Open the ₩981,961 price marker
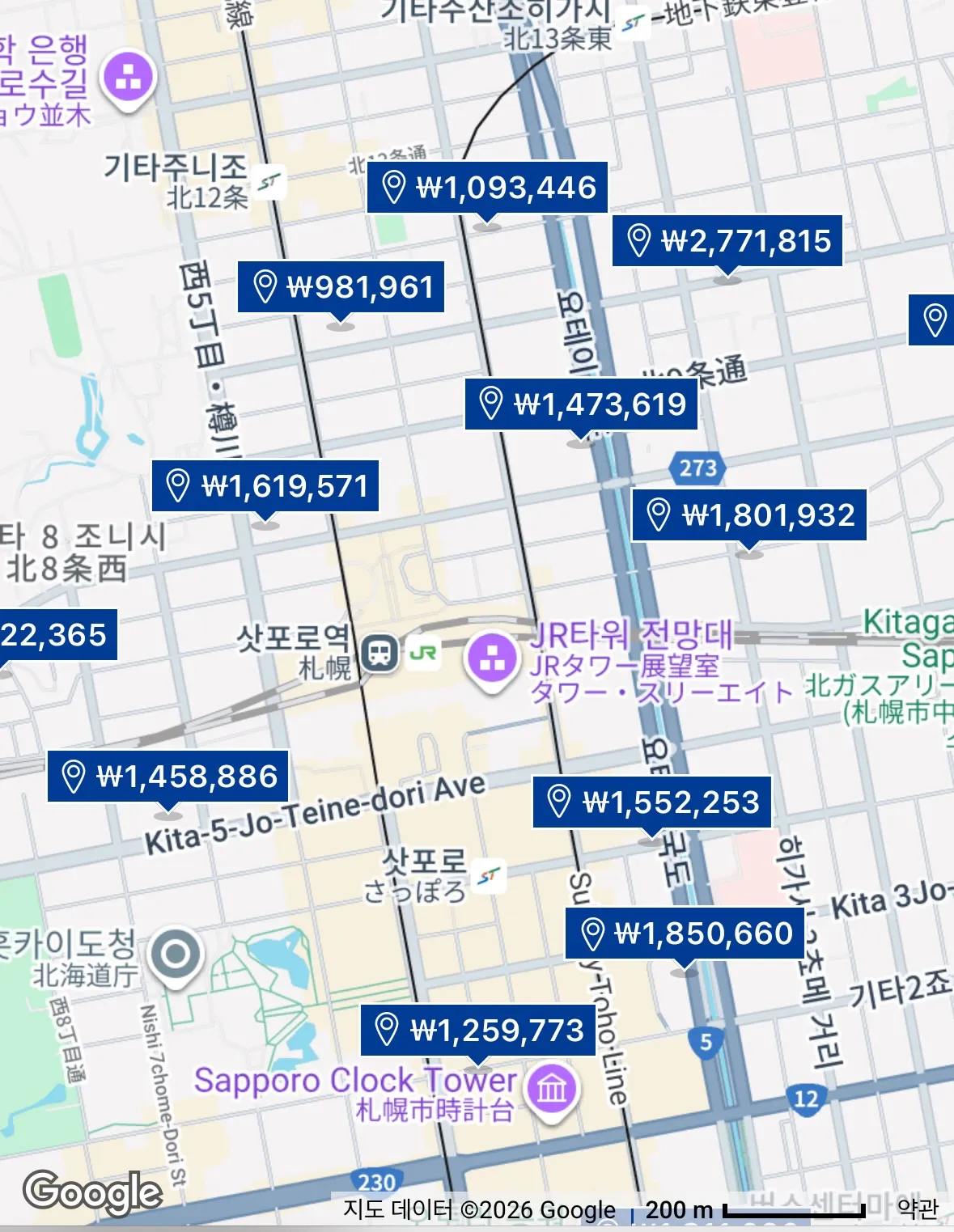Image resolution: width=954 pixels, height=1232 pixels. tap(341, 287)
